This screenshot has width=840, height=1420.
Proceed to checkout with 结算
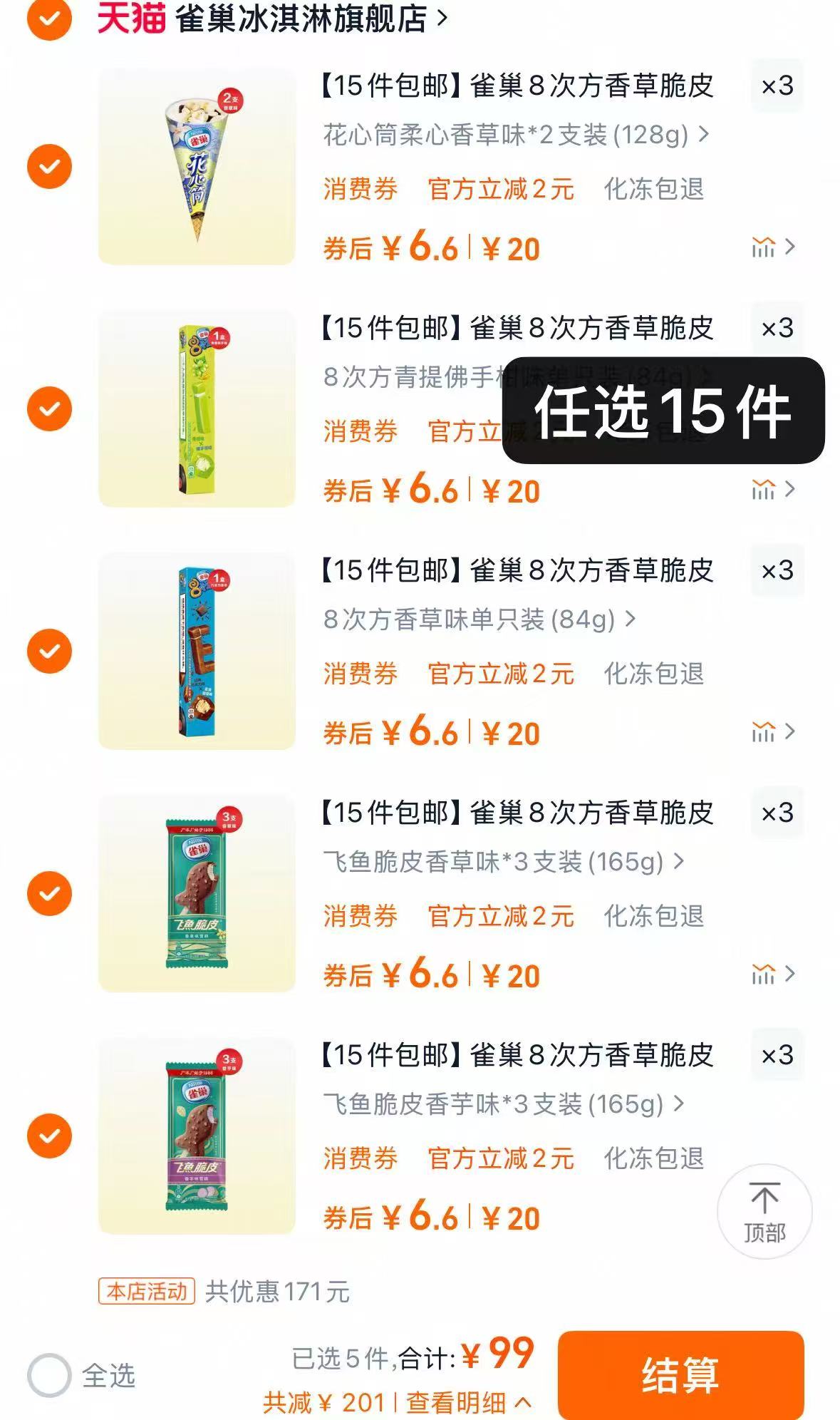tap(680, 1375)
